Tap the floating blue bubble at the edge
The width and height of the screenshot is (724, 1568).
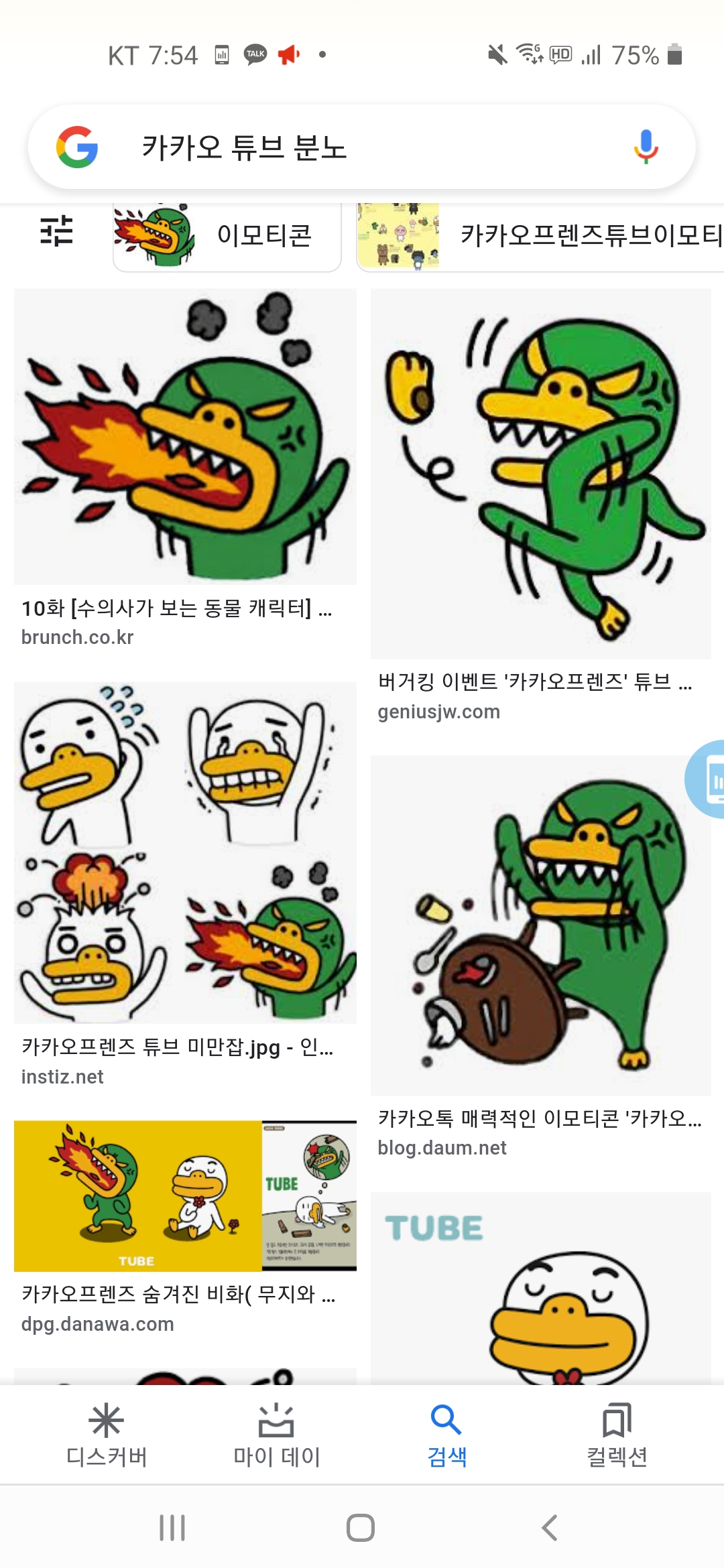[x=708, y=779]
